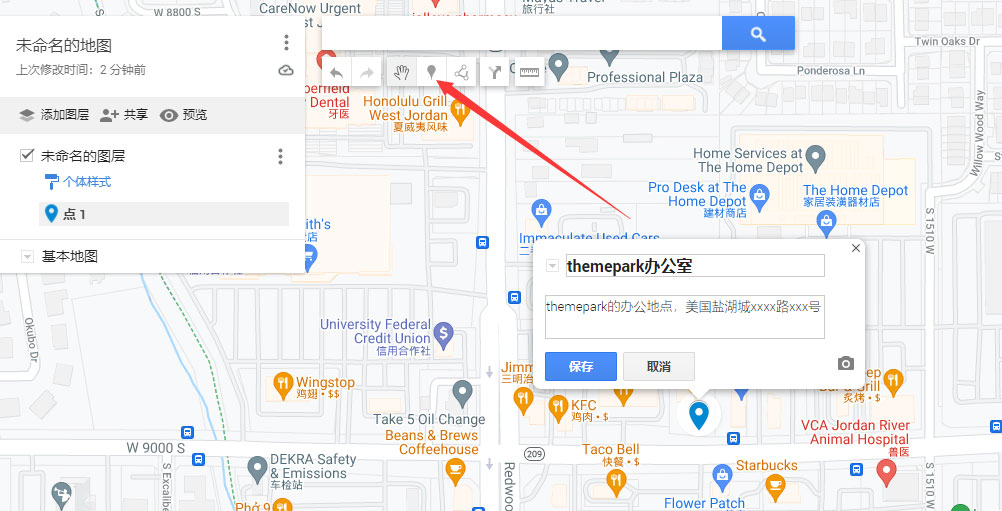The width and height of the screenshot is (1002, 511).
Task: Select the hand pan tool
Action: pos(401,72)
